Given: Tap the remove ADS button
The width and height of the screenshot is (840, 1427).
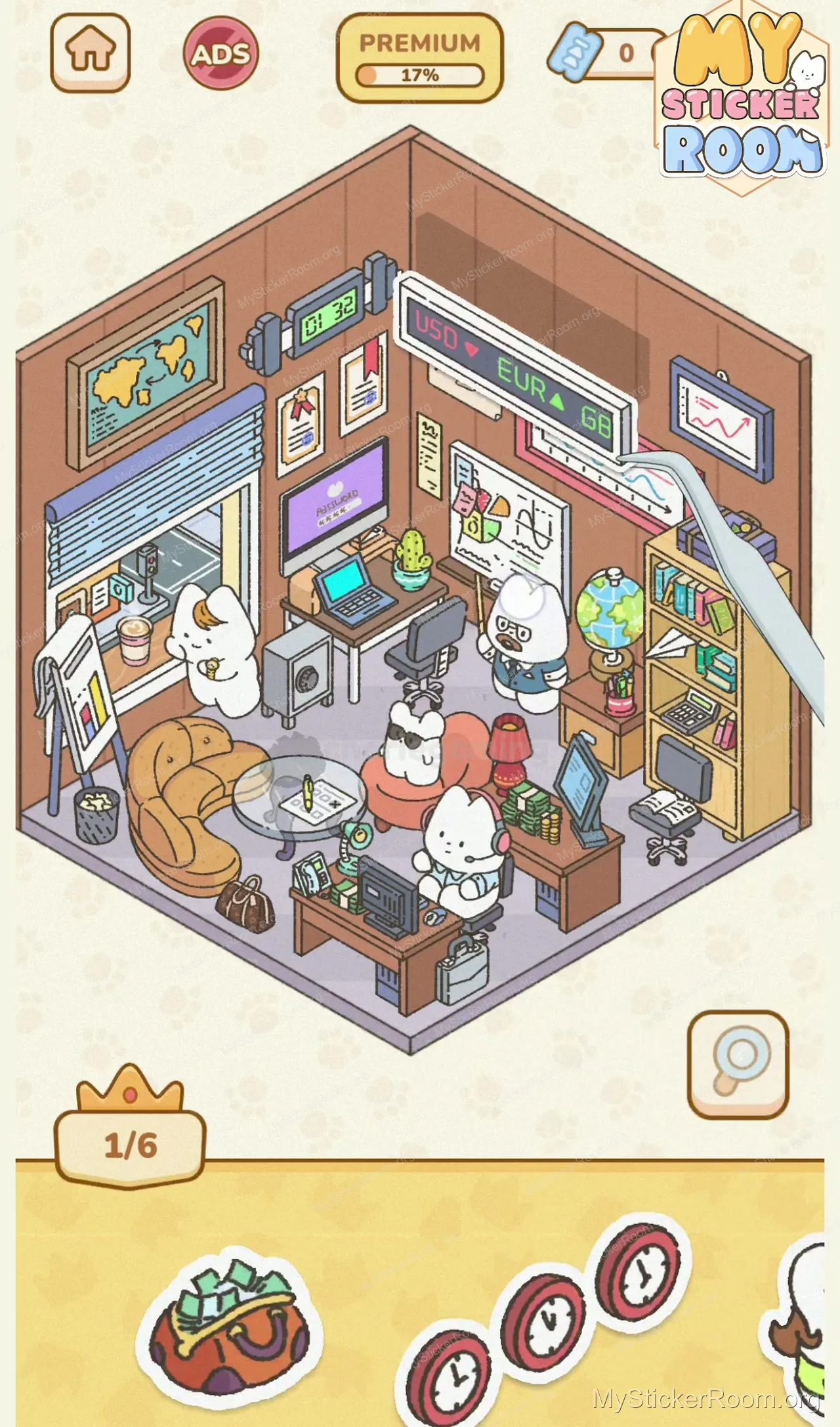Looking at the screenshot, I should click(220, 54).
